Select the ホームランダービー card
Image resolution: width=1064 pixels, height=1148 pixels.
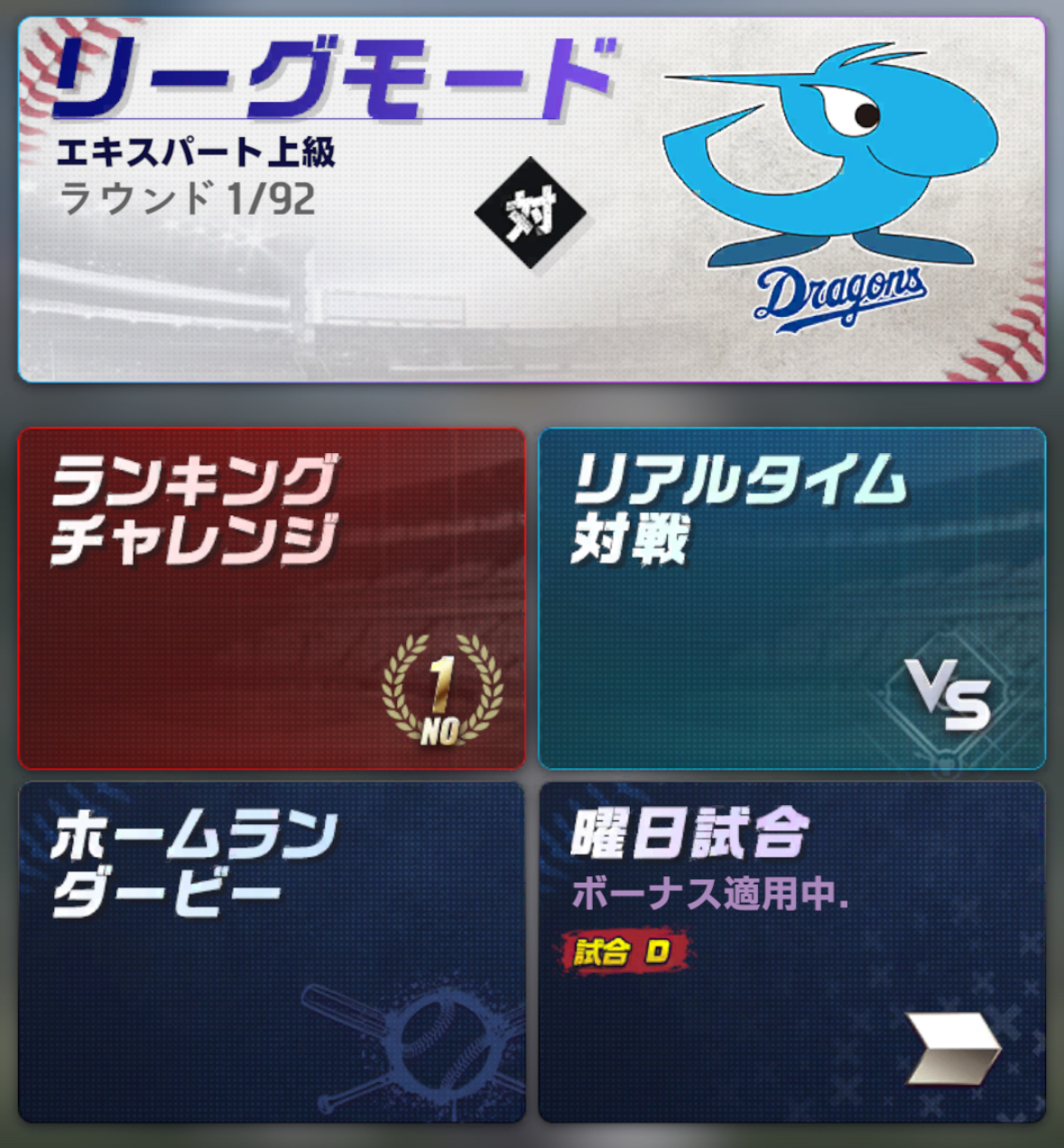pos(272,952)
